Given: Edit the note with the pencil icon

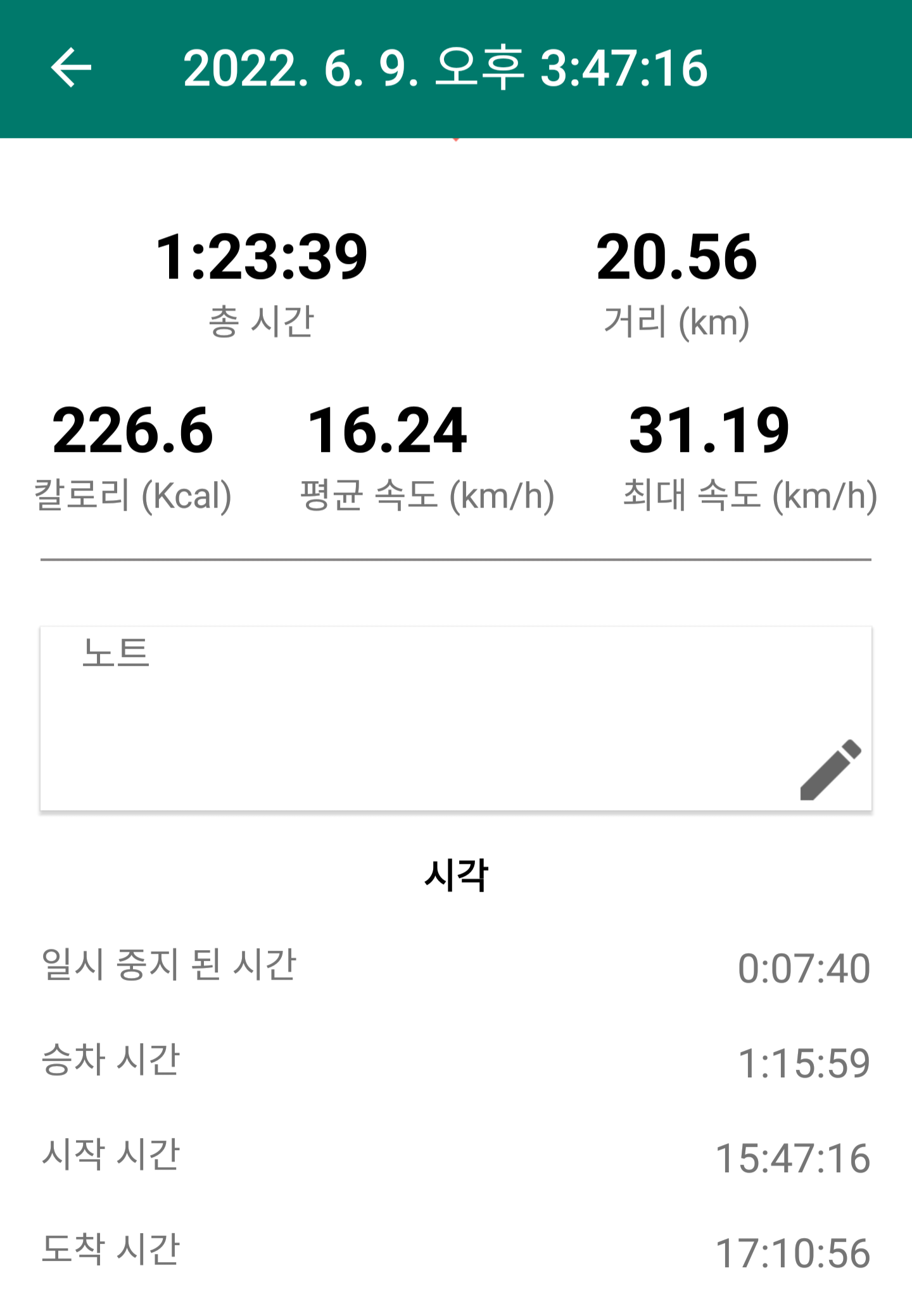Looking at the screenshot, I should click(x=830, y=769).
